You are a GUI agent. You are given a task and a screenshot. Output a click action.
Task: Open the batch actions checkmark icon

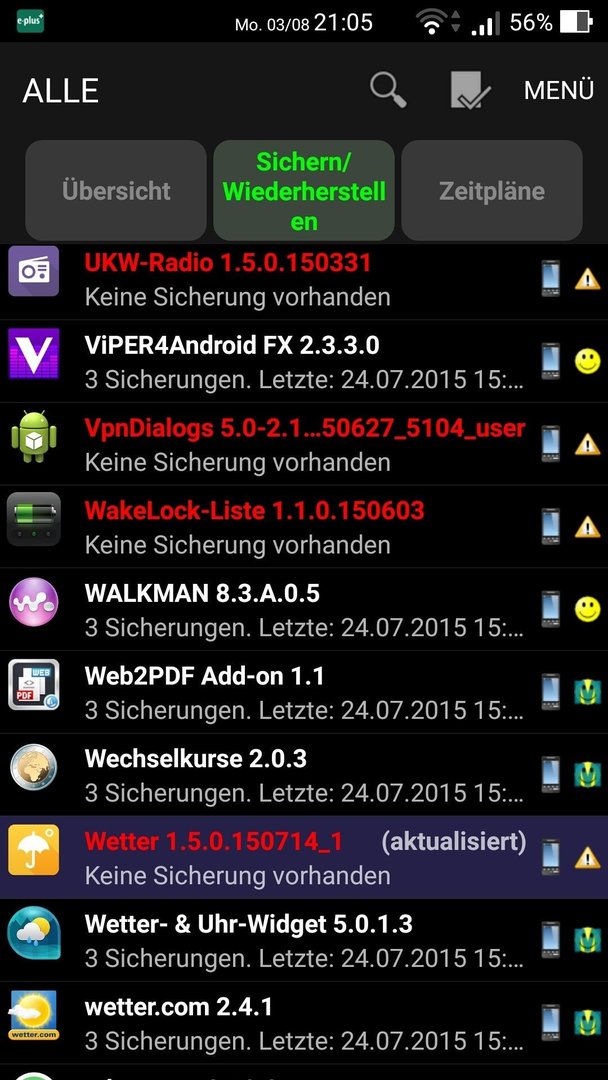coord(470,90)
